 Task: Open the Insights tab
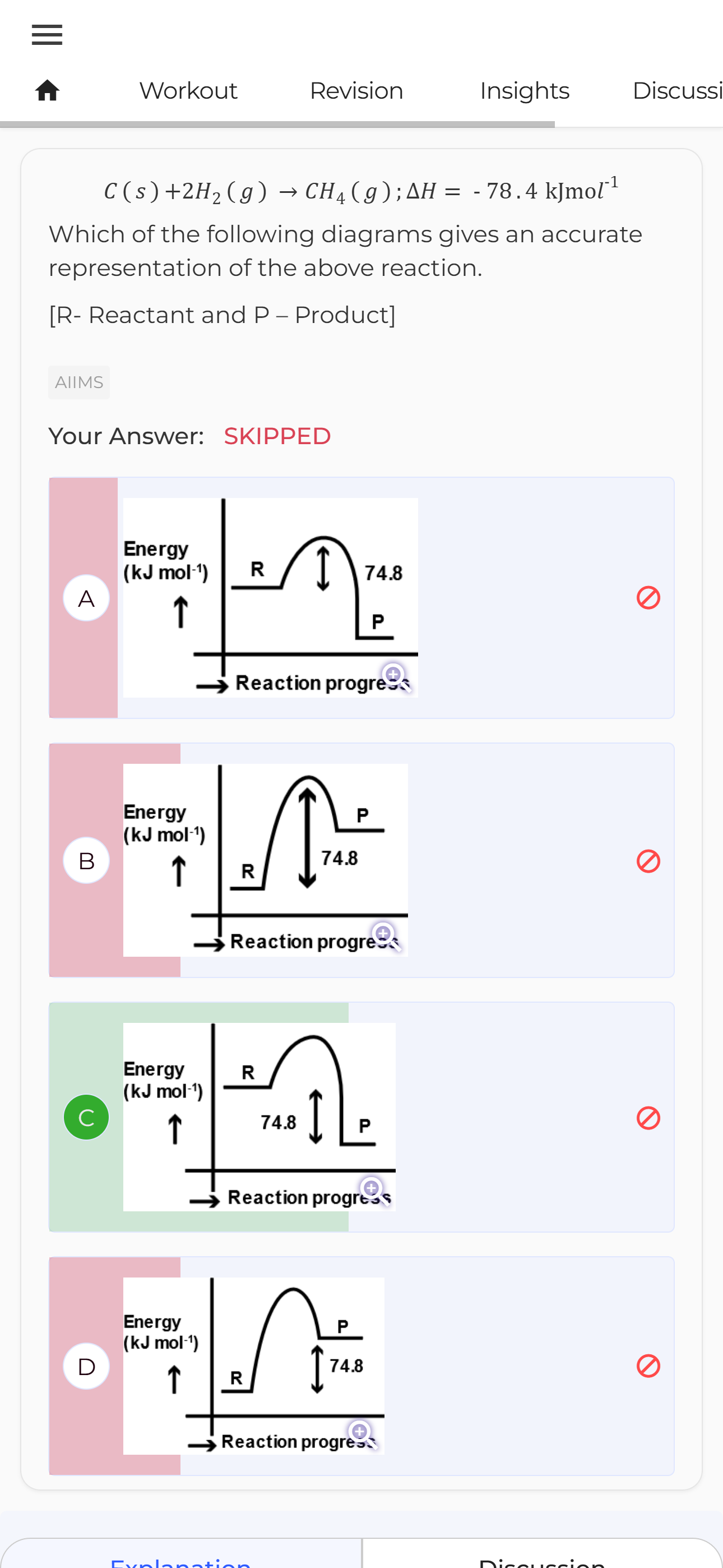click(x=524, y=91)
